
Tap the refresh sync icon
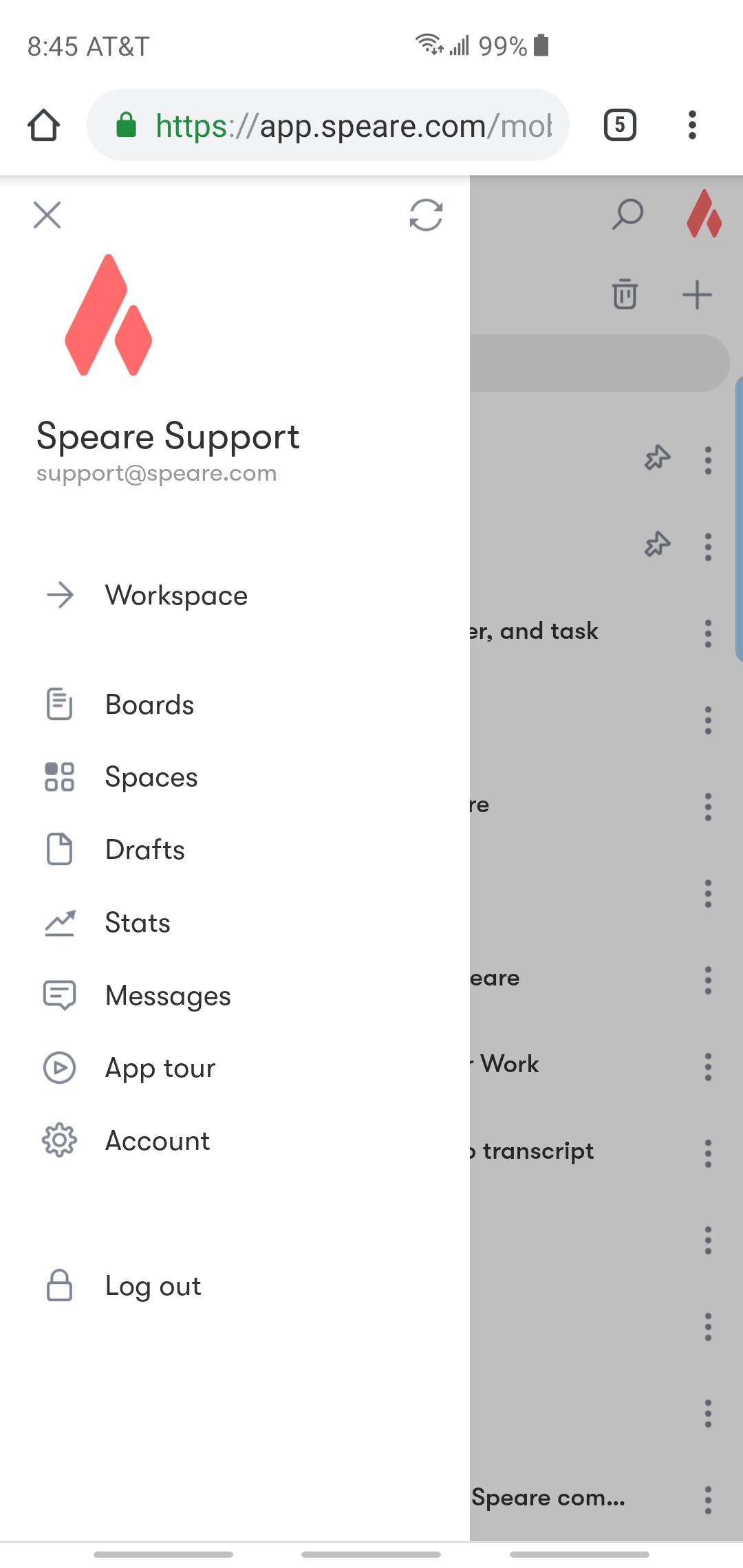(x=426, y=215)
